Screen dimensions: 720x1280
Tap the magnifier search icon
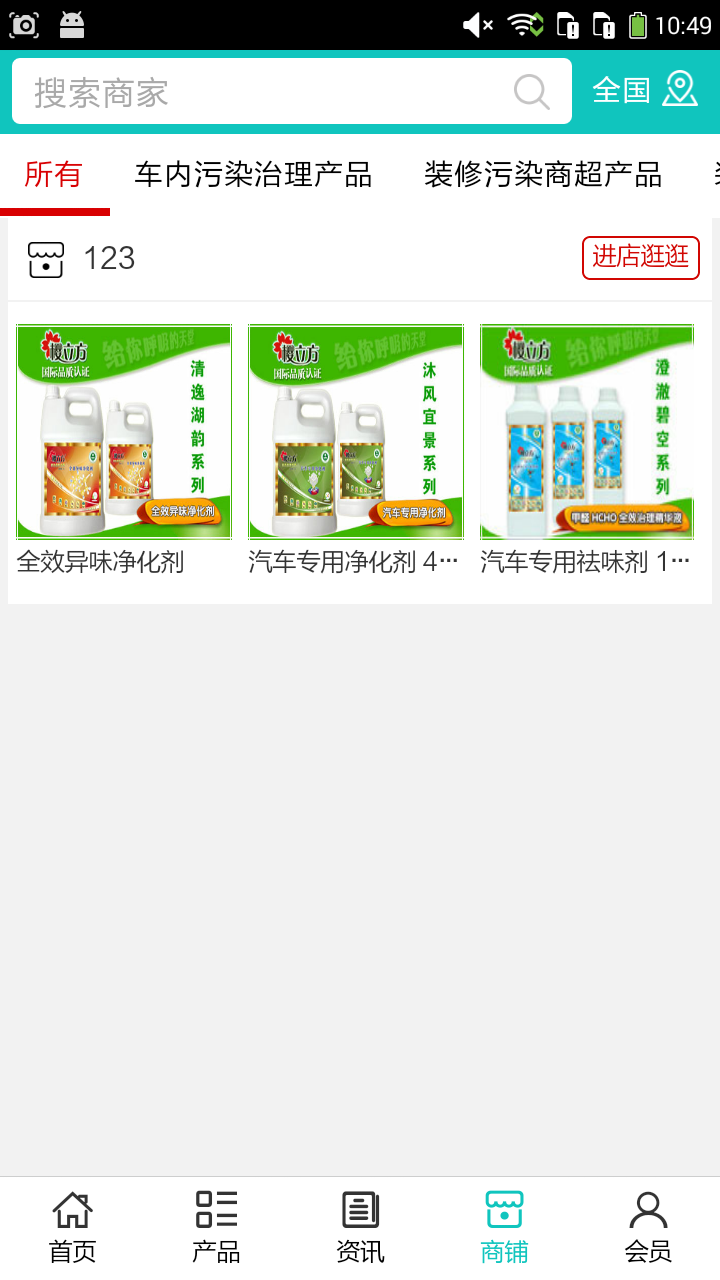pyautogui.click(x=531, y=92)
